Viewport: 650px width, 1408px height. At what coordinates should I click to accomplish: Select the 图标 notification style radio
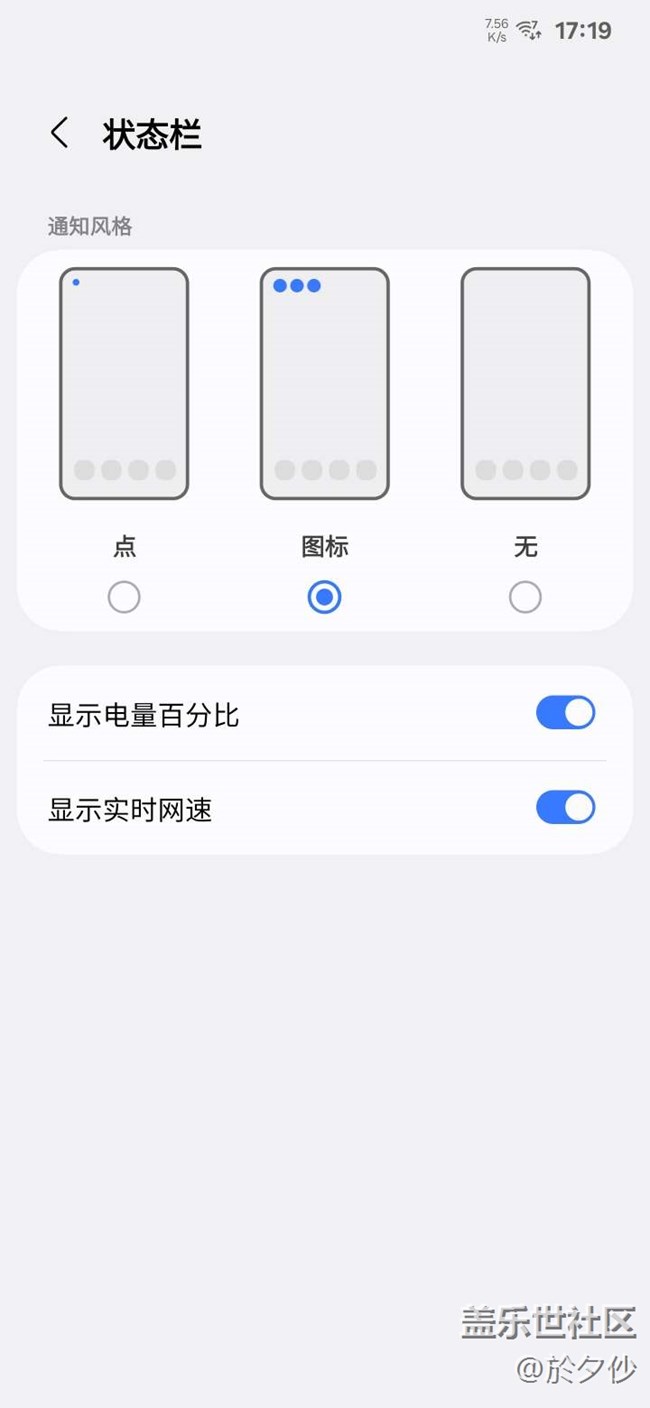click(x=324, y=598)
